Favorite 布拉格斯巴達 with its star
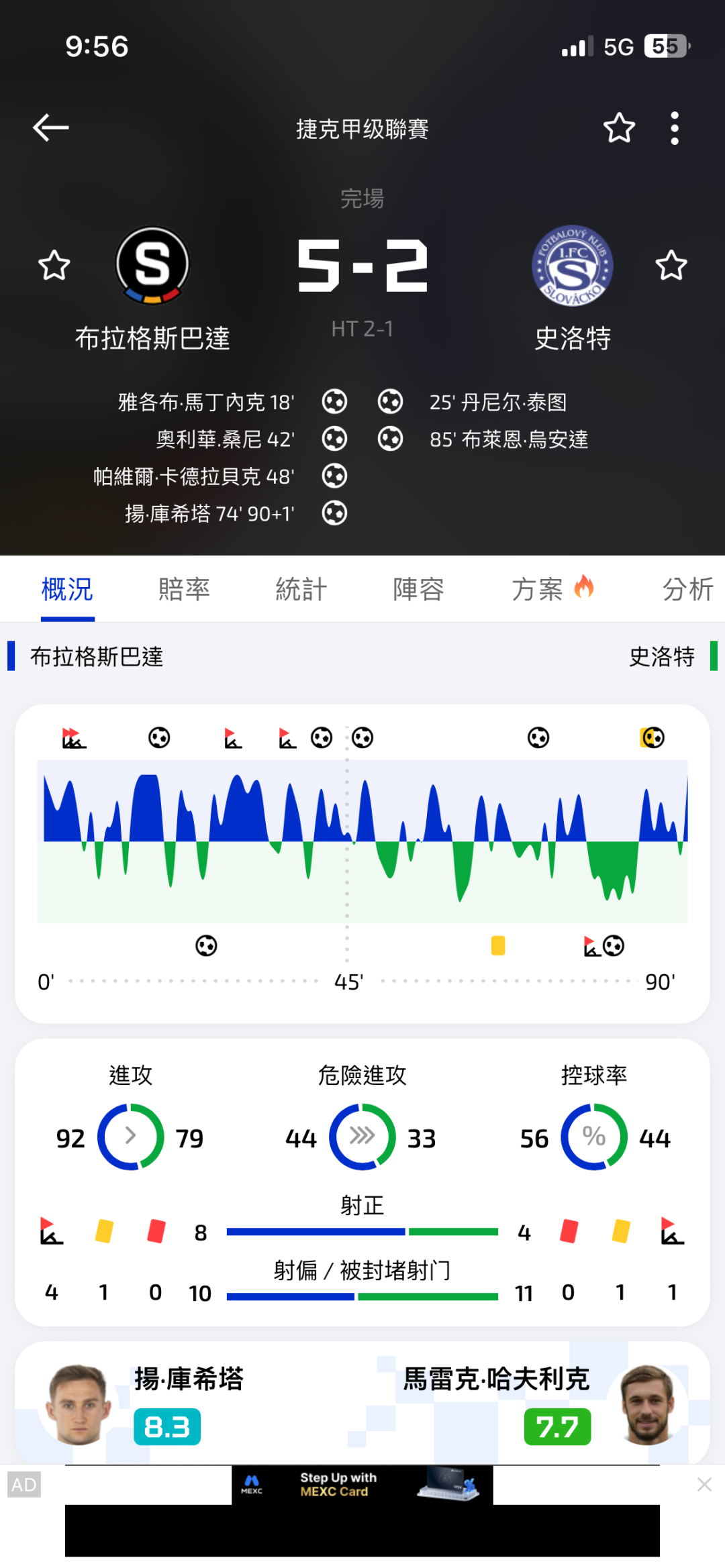The height and width of the screenshot is (1568, 725). 54,265
